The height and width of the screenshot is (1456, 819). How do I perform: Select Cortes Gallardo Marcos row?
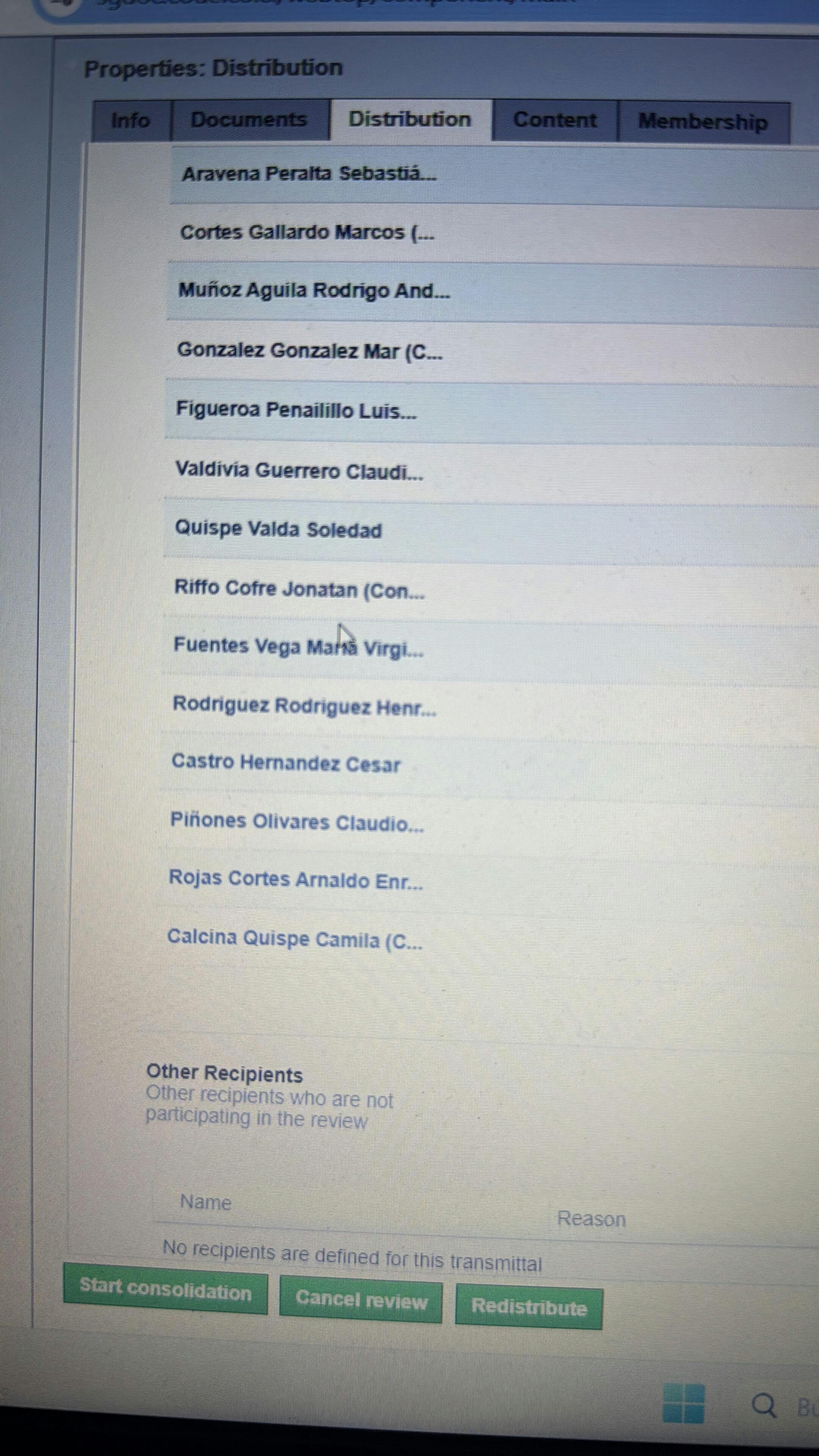307,232
